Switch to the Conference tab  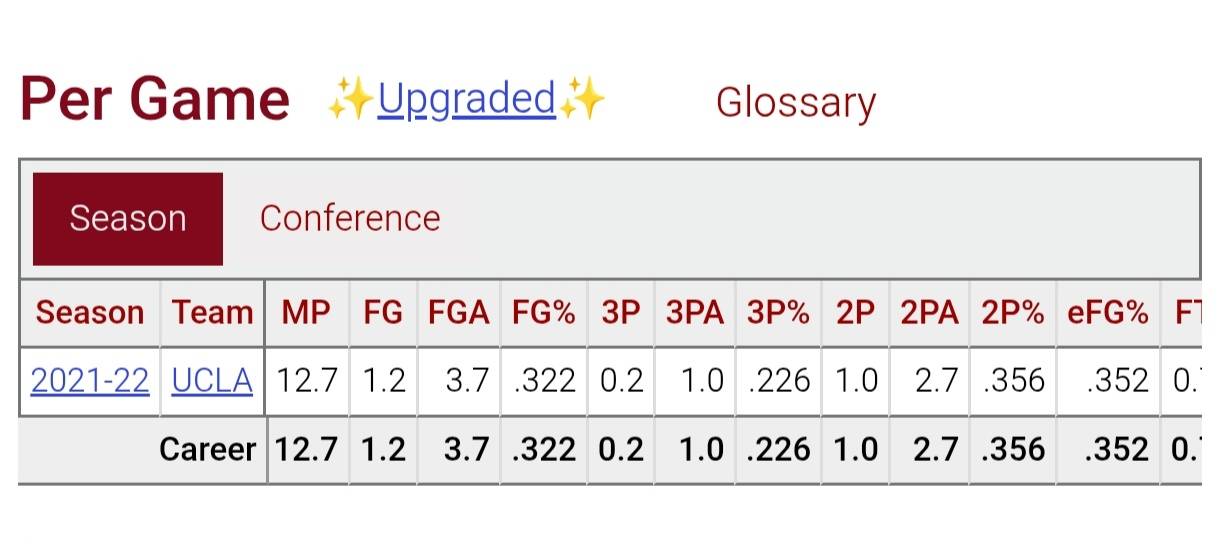pyautogui.click(x=350, y=219)
